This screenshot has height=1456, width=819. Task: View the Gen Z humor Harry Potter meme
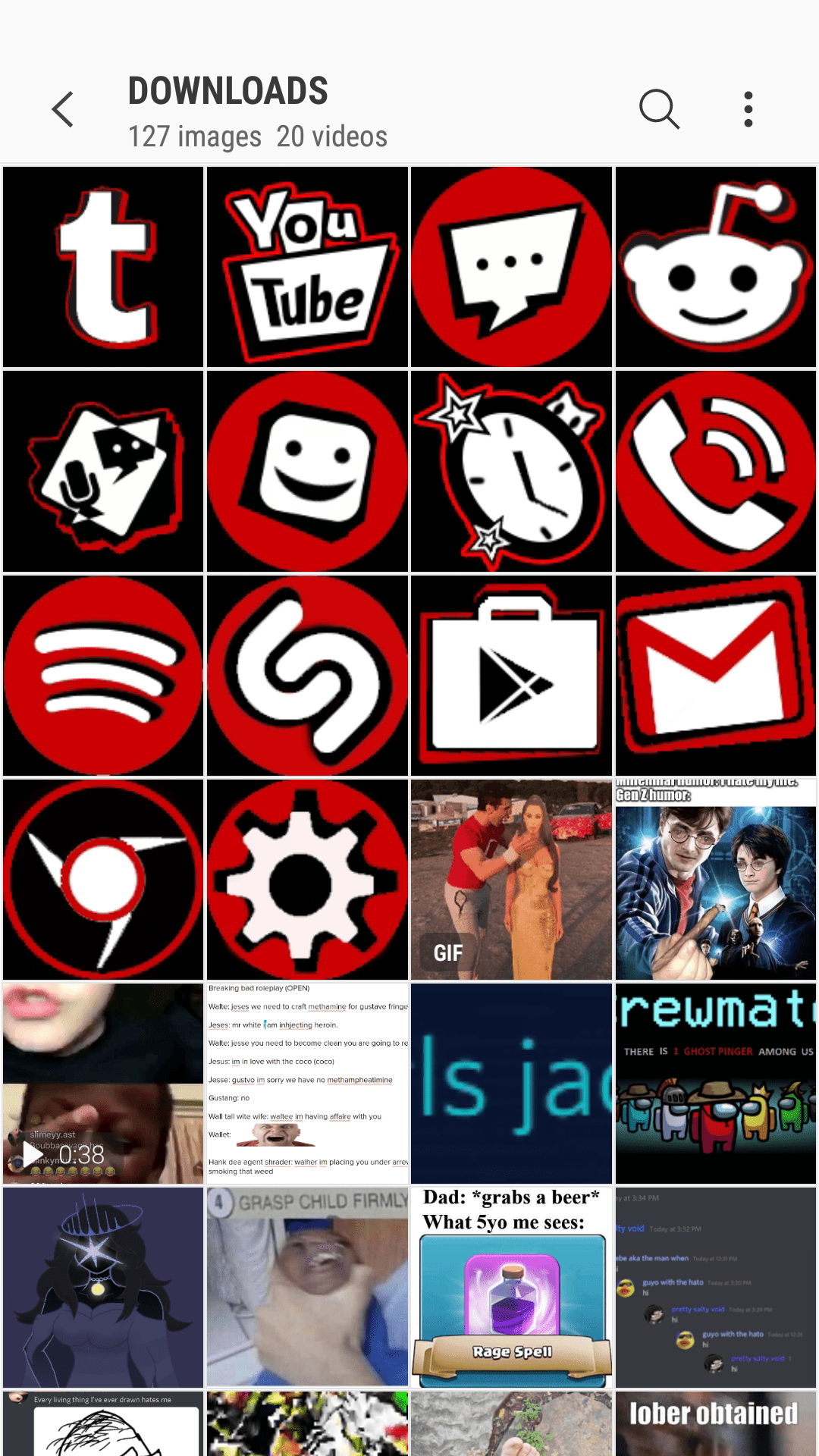pos(715,880)
